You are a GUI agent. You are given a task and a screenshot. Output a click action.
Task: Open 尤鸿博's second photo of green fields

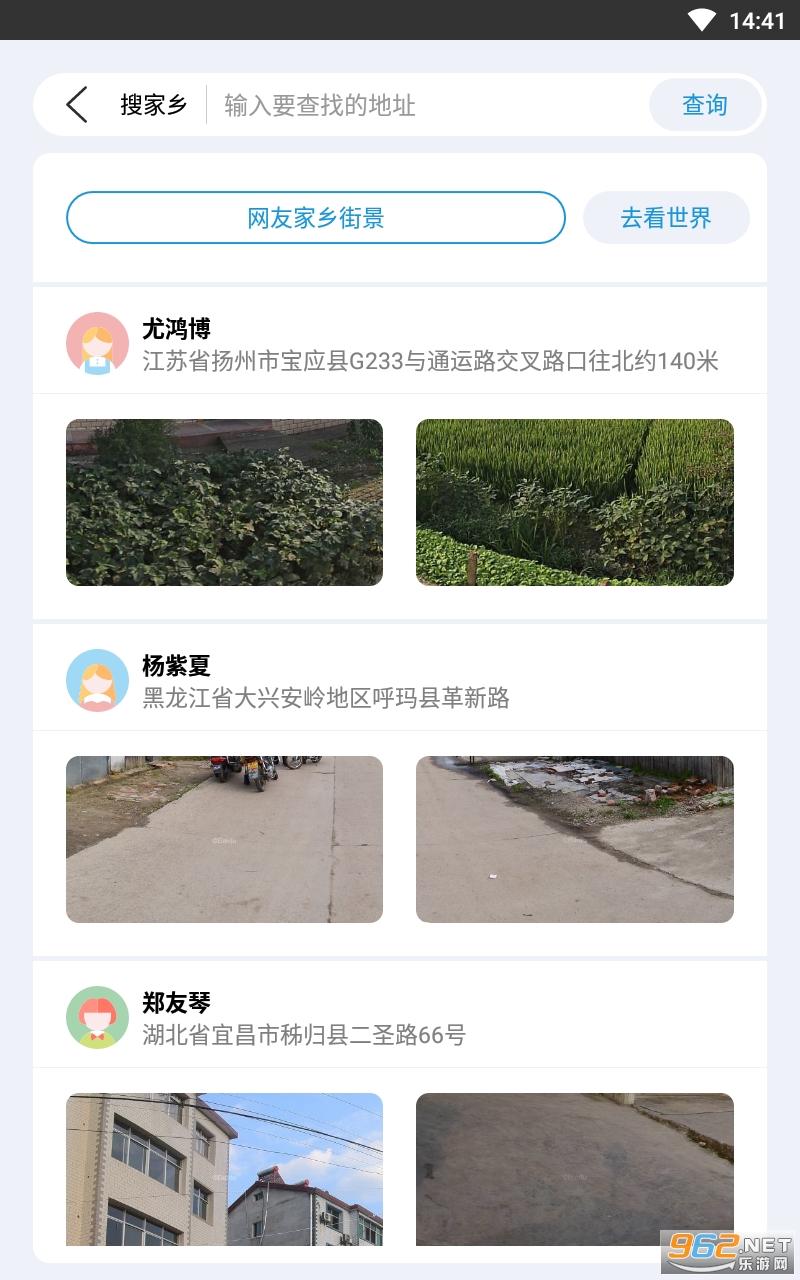tap(574, 502)
